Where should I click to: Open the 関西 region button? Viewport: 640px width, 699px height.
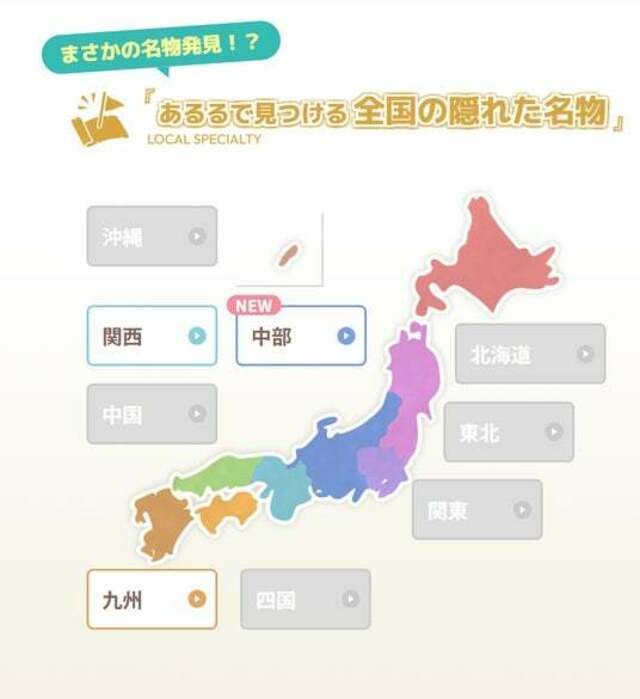pos(152,336)
